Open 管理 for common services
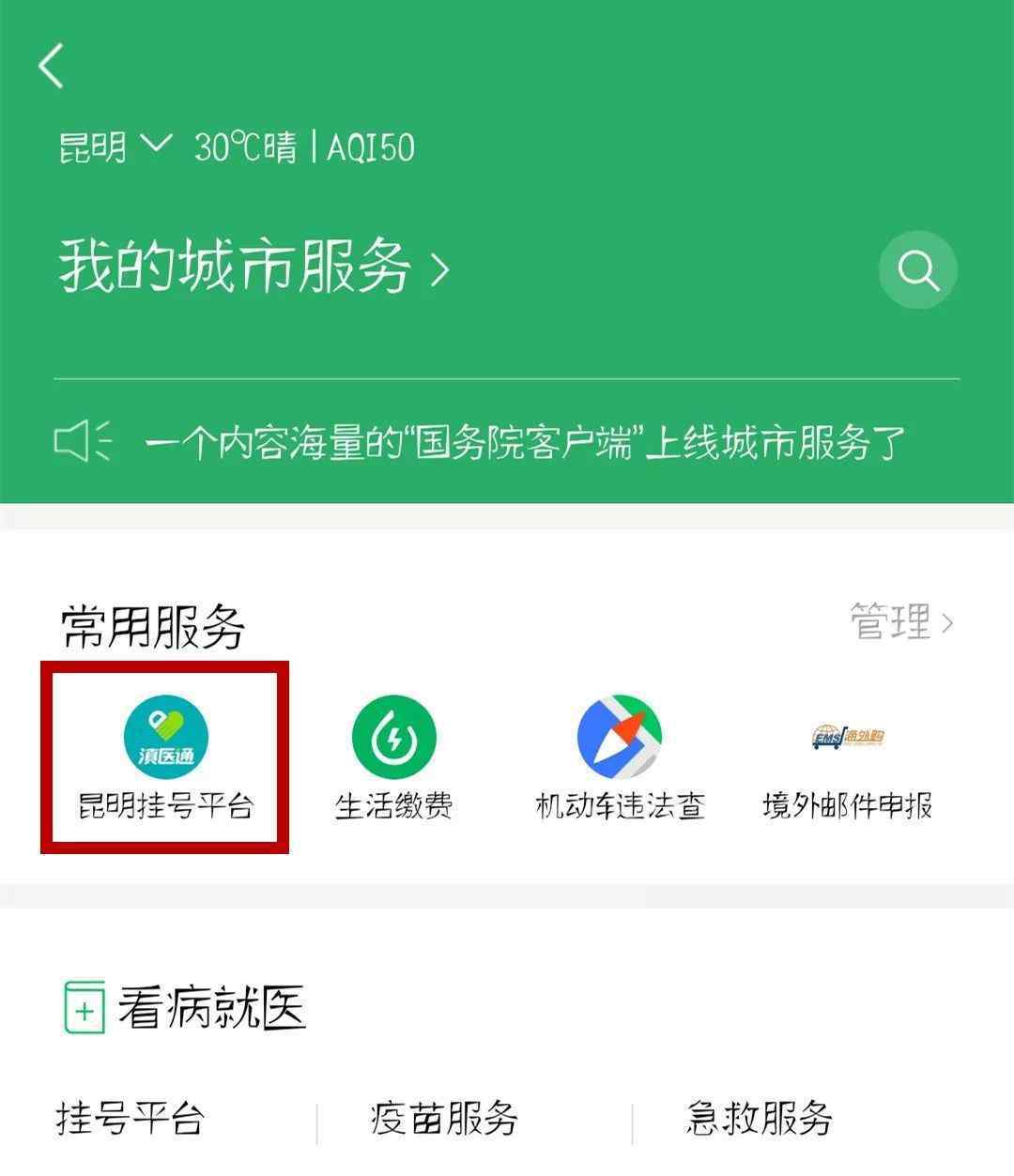Viewport: 1014px width, 1176px height. click(x=900, y=622)
